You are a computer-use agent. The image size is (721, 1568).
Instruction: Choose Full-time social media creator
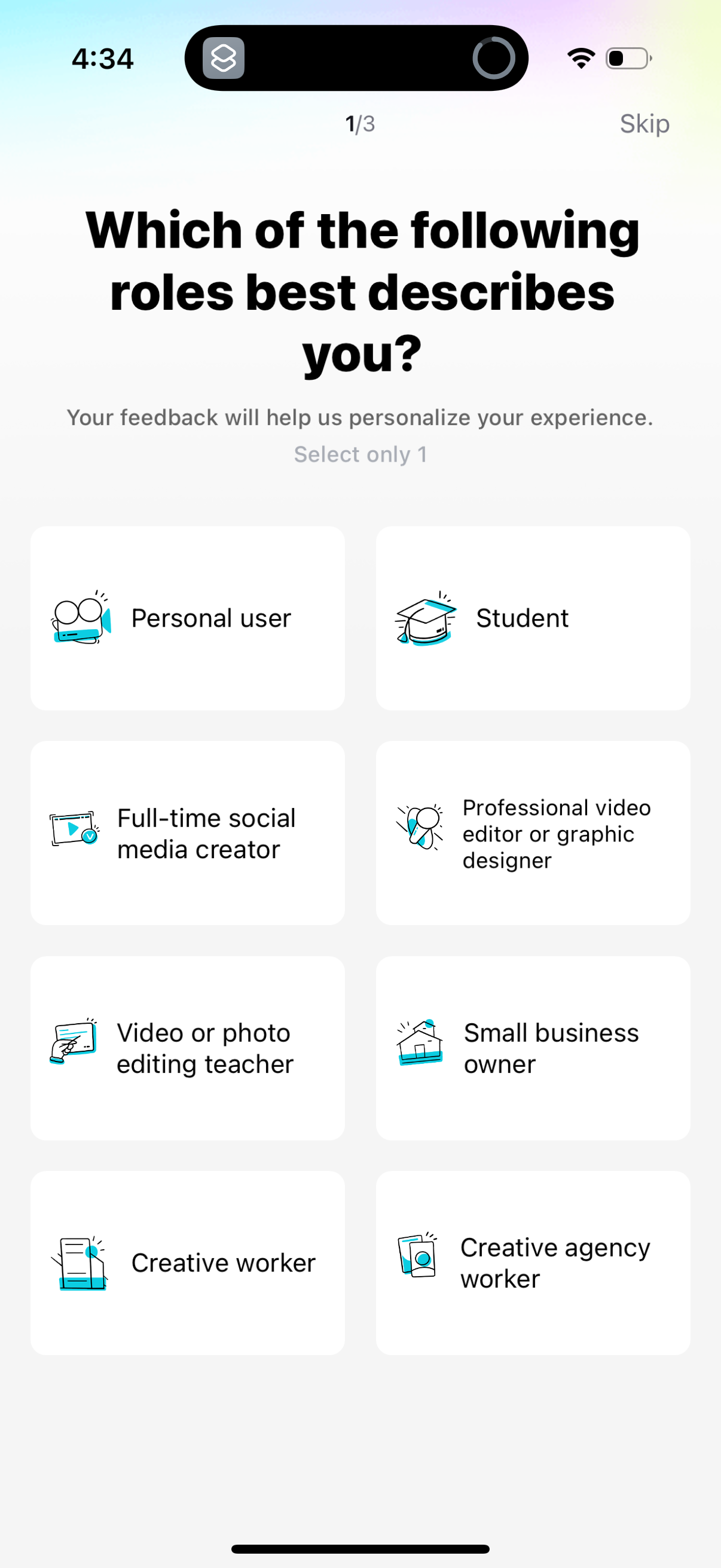pyautogui.click(x=187, y=832)
